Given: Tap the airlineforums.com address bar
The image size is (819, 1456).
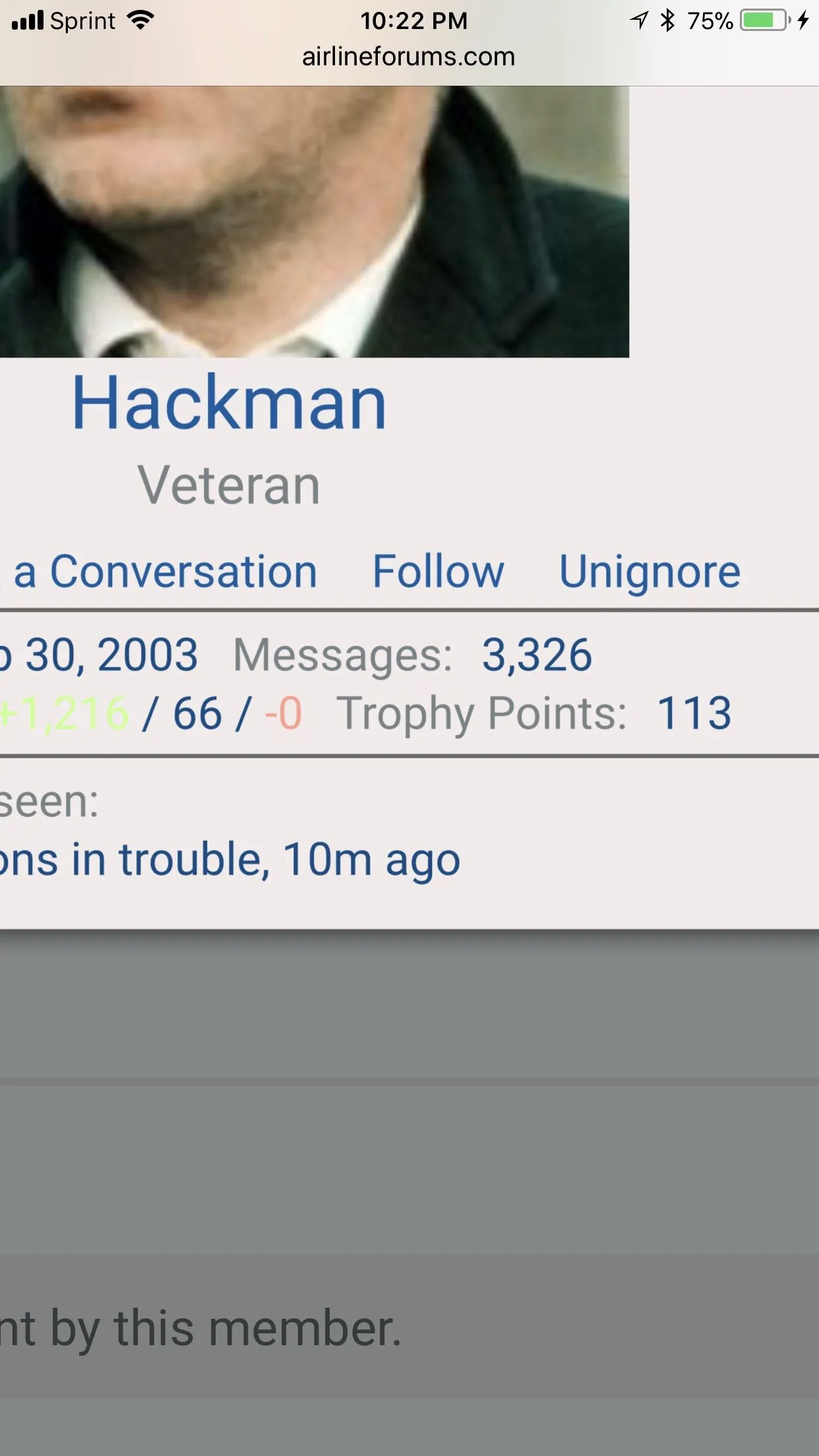Looking at the screenshot, I should pyautogui.click(x=409, y=57).
